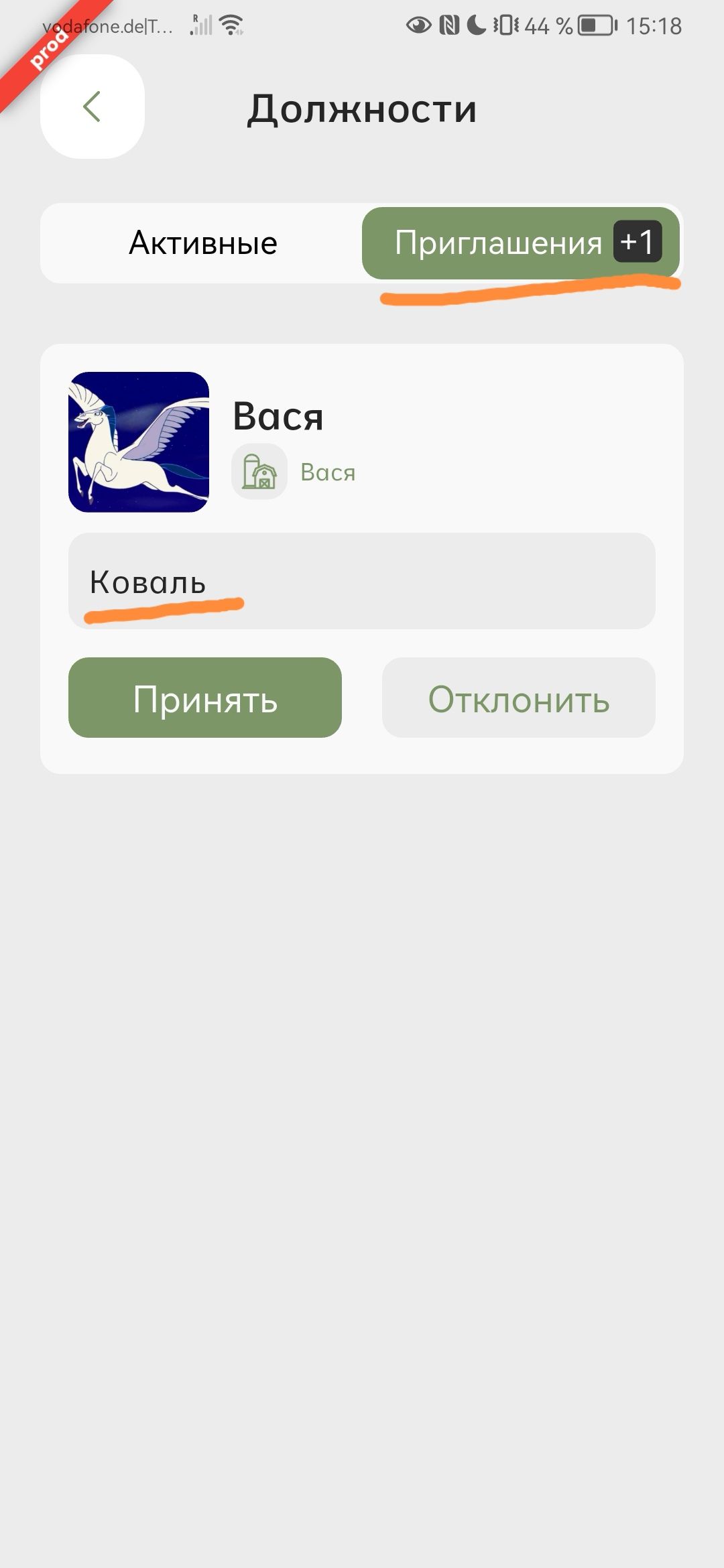The height and width of the screenshot is (1568, 724).
Task: Switch to the Активные tab
Action: point(202,243)
